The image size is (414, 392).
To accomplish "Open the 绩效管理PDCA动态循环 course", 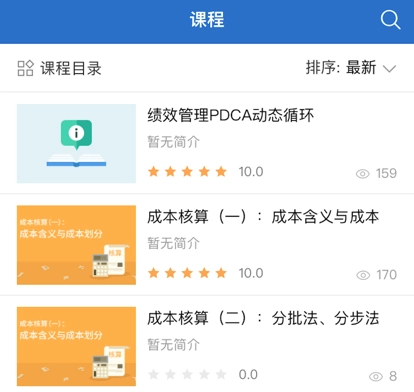I will click(x=207, y=143).
